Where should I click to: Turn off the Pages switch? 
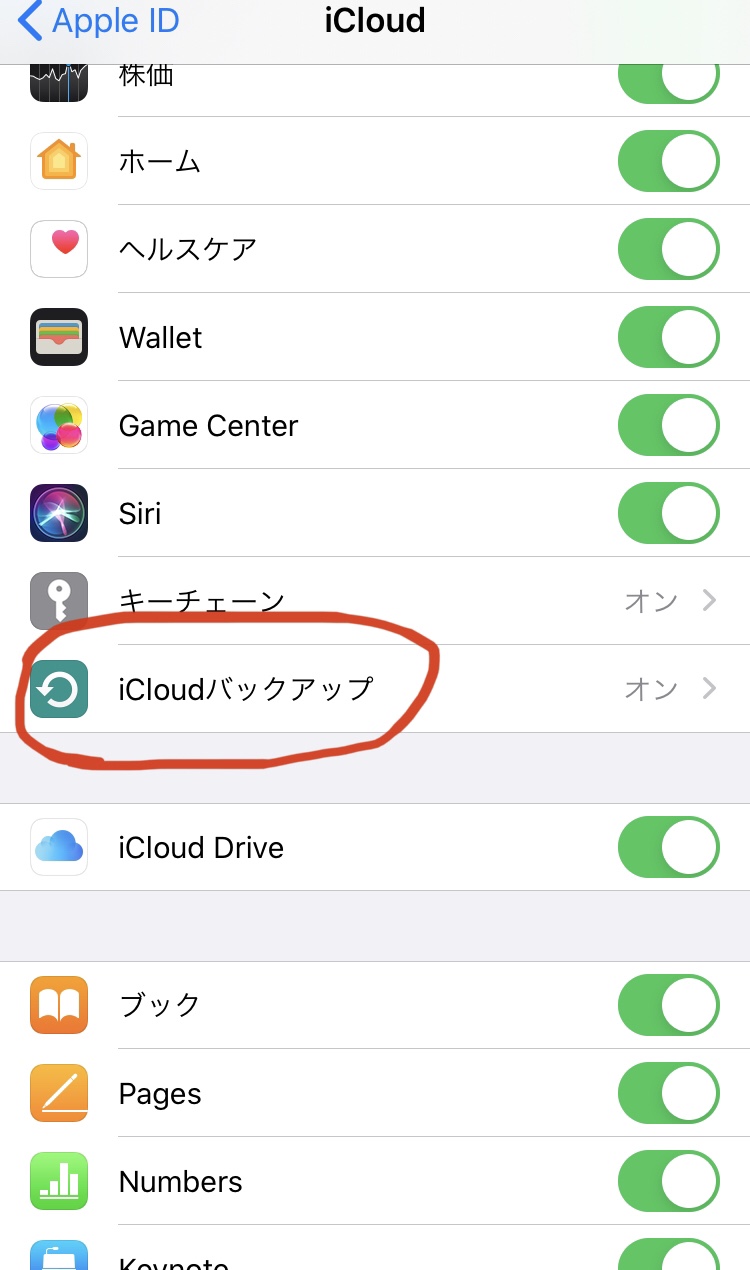[x=669, y=1093]
